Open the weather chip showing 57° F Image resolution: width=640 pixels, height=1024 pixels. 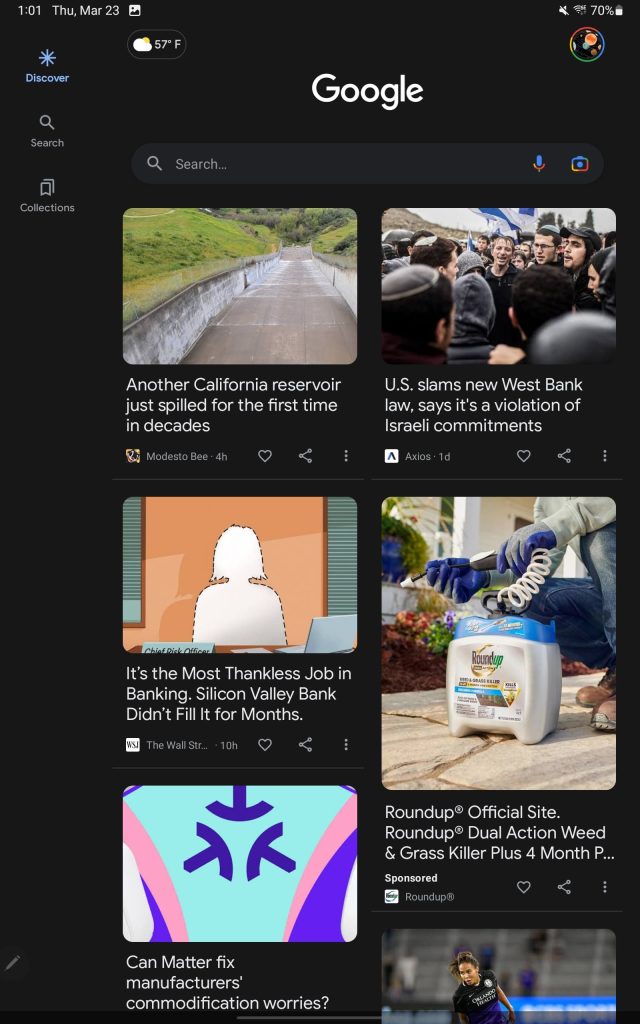[x=157, y=45]
